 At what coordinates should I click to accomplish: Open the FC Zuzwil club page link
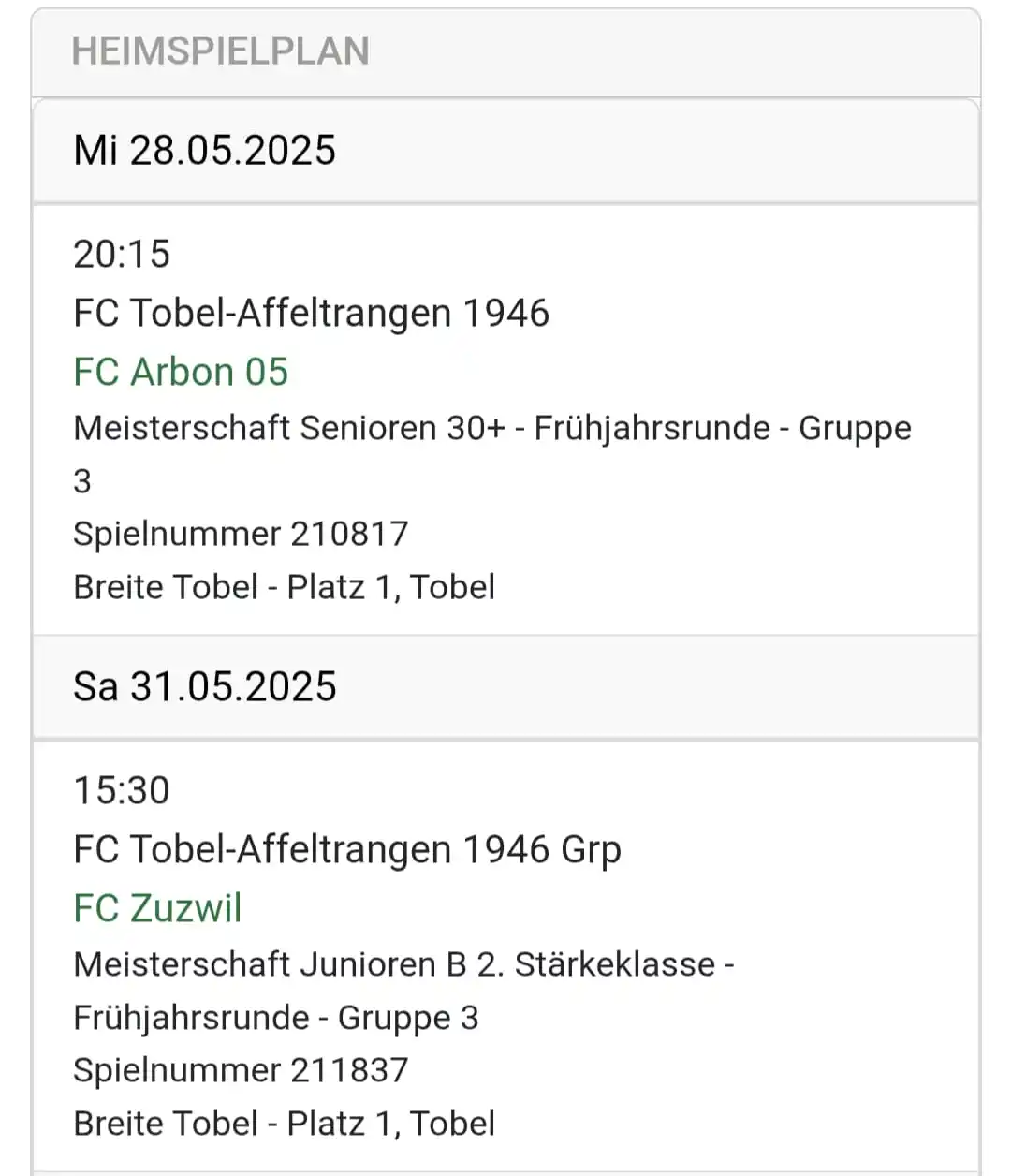tap(156, 907)
